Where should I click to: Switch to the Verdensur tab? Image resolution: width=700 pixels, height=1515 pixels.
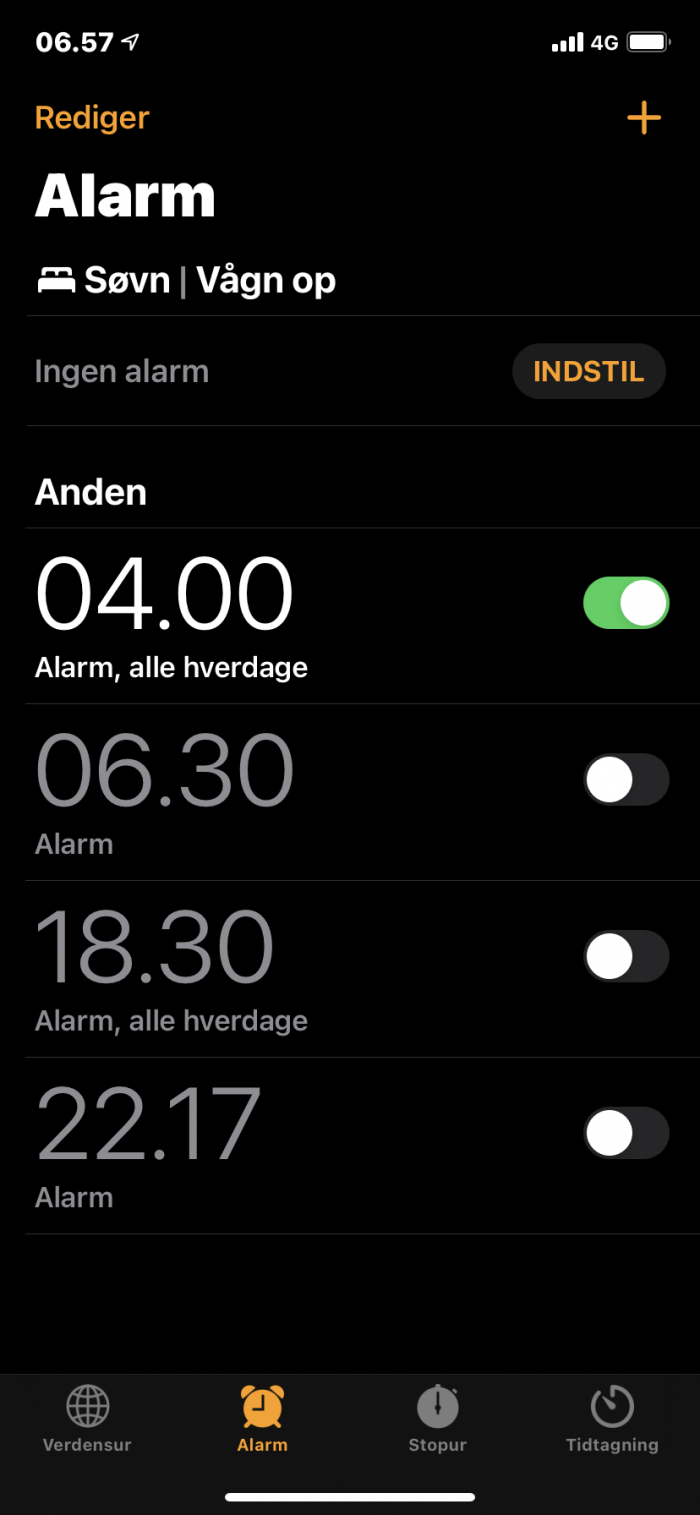87,1419
